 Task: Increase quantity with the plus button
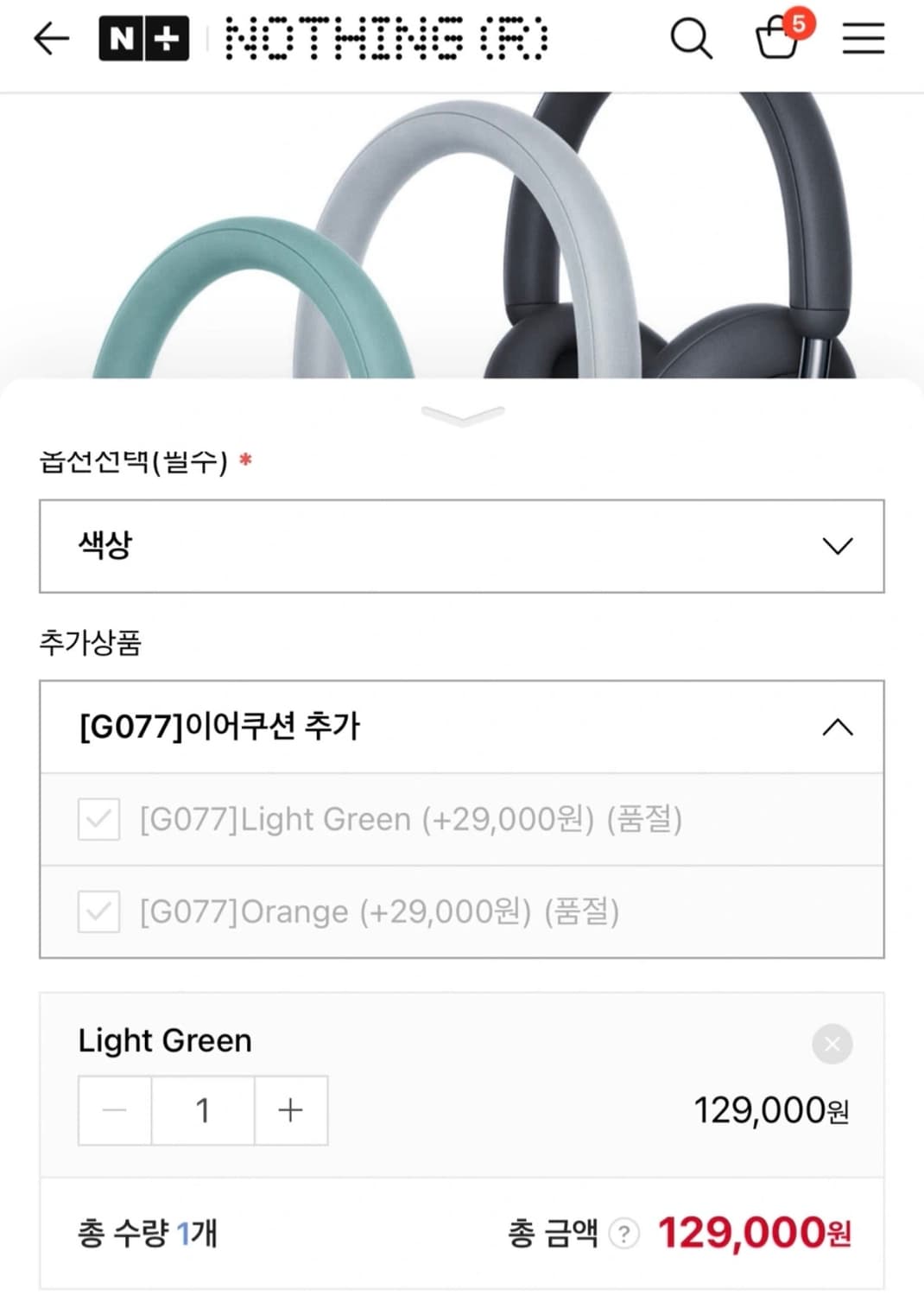(291, 1110)
